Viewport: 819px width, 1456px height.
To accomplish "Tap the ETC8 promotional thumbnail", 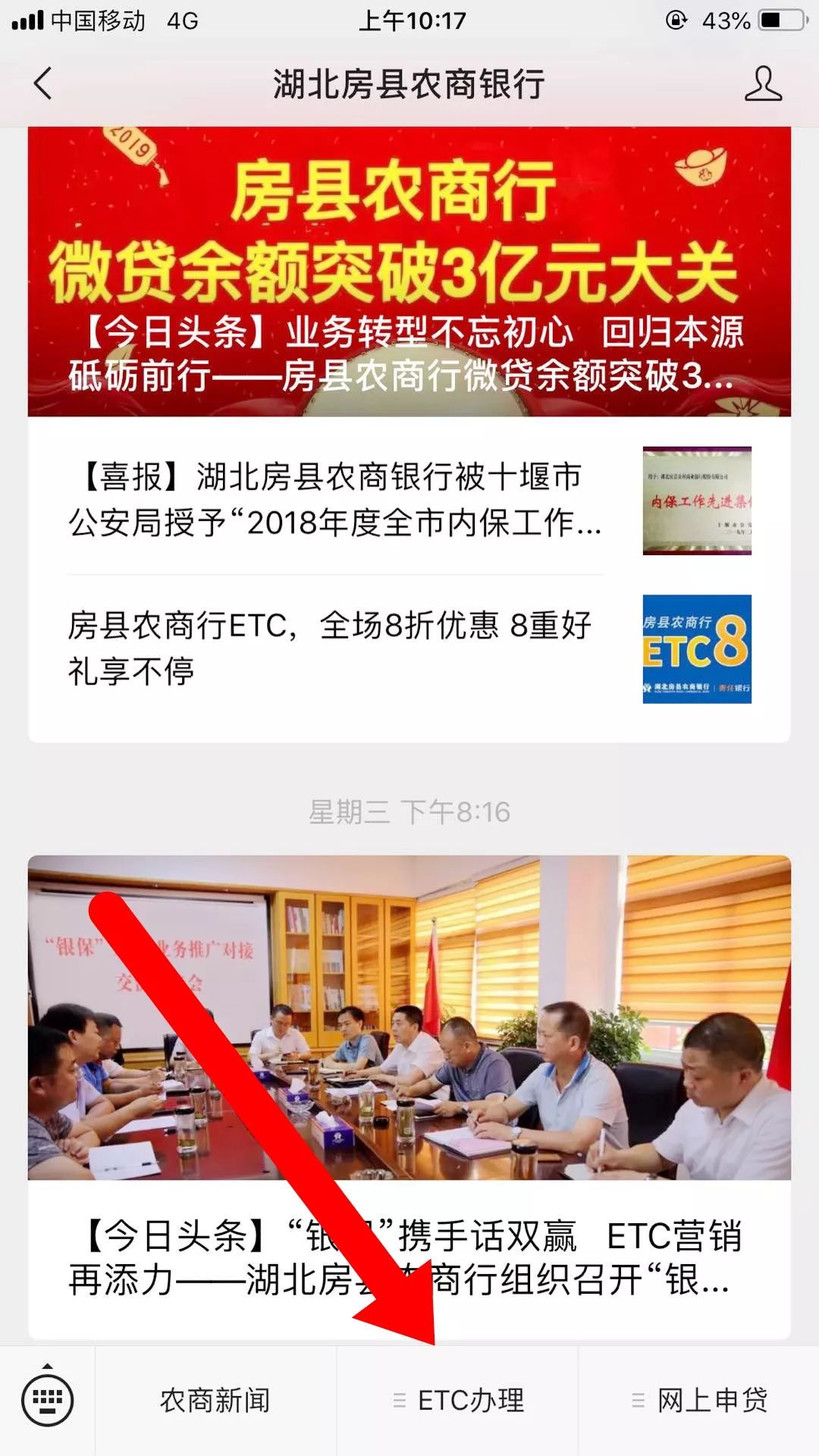I will click(x=696, y=648).
